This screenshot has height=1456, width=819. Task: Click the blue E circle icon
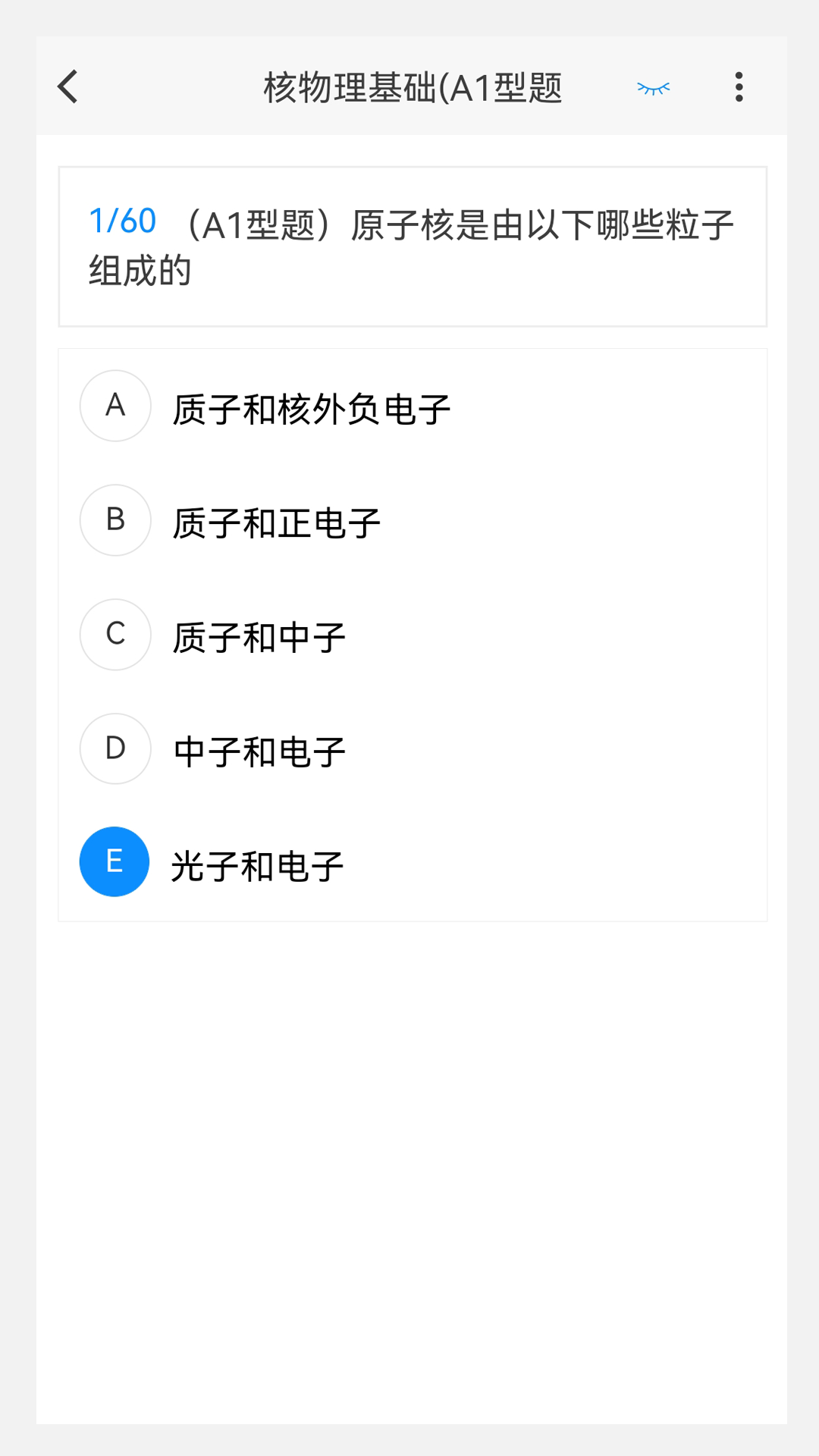pos(114,861)
